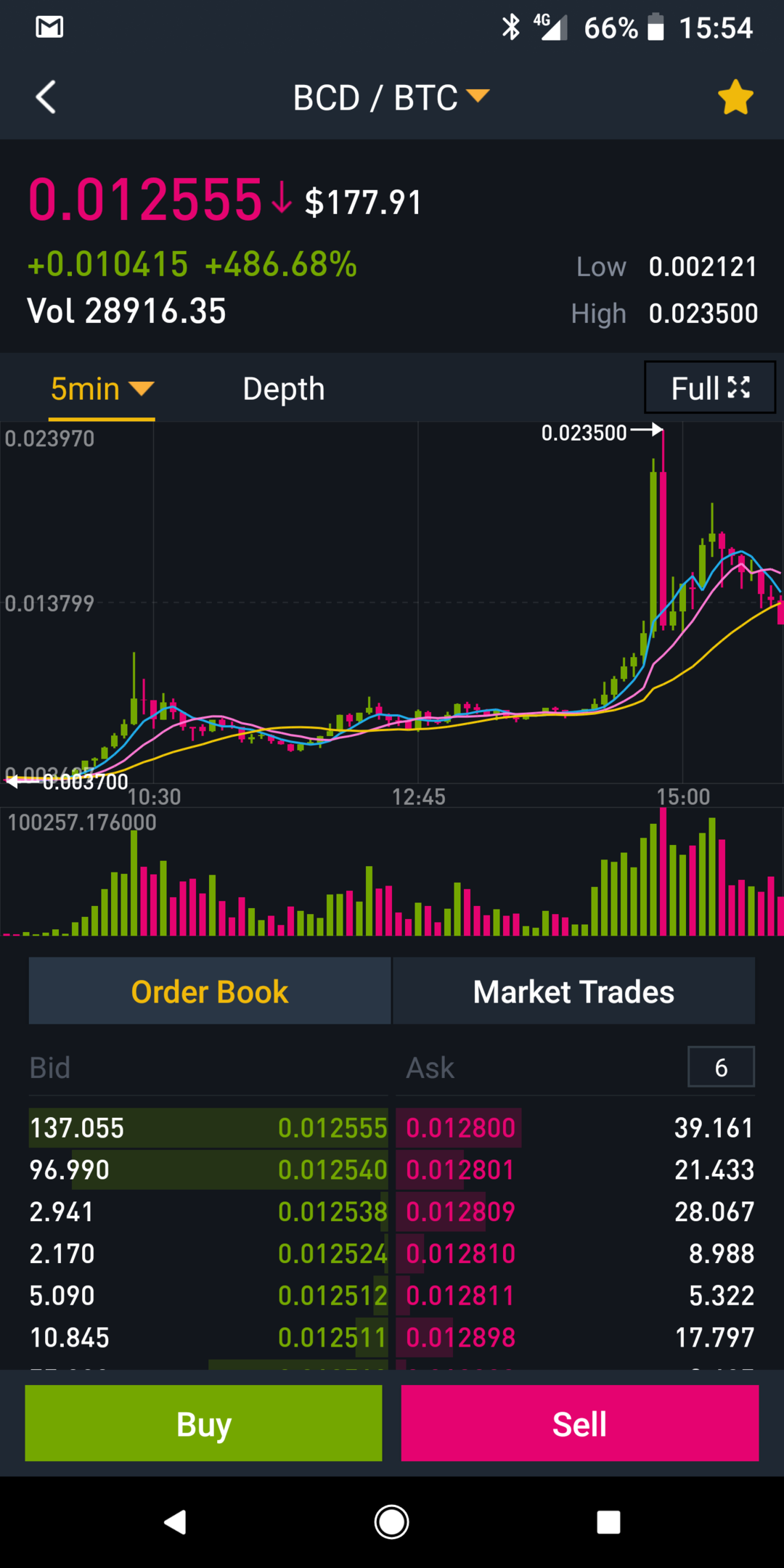Open the recent apps overview
Image resolution: width=784 pixels, height=1568 pixels.
(608, 1522)
